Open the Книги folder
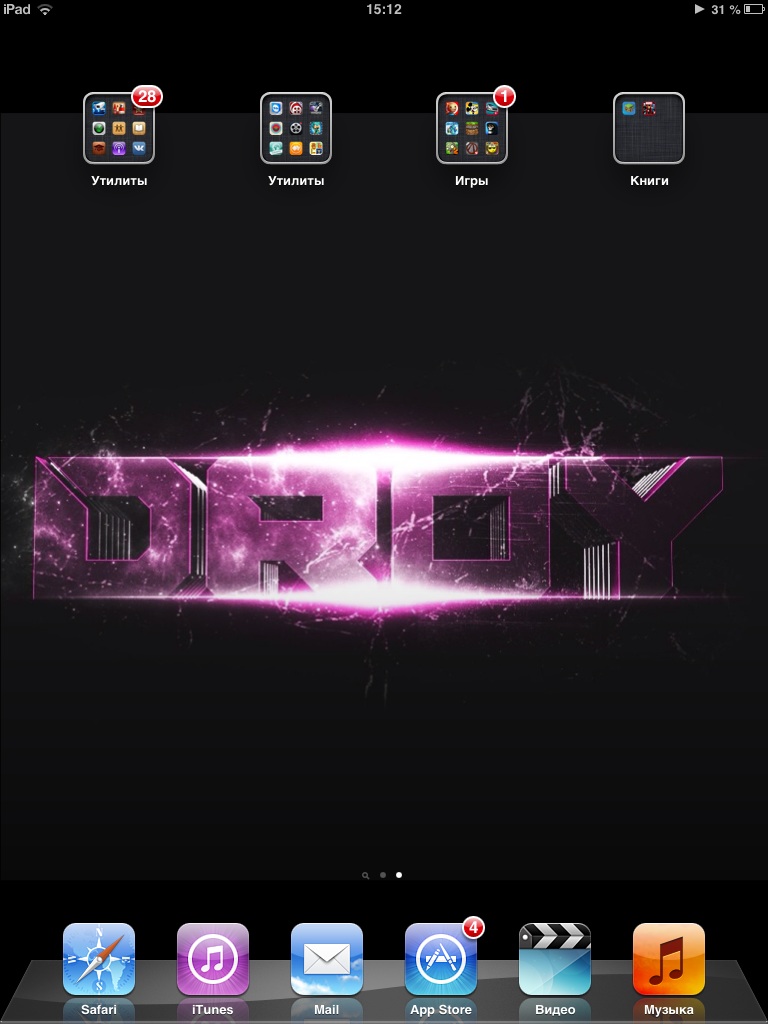Image resolution: width=768 pixels, height=1024 pixels. click(649, 129)
